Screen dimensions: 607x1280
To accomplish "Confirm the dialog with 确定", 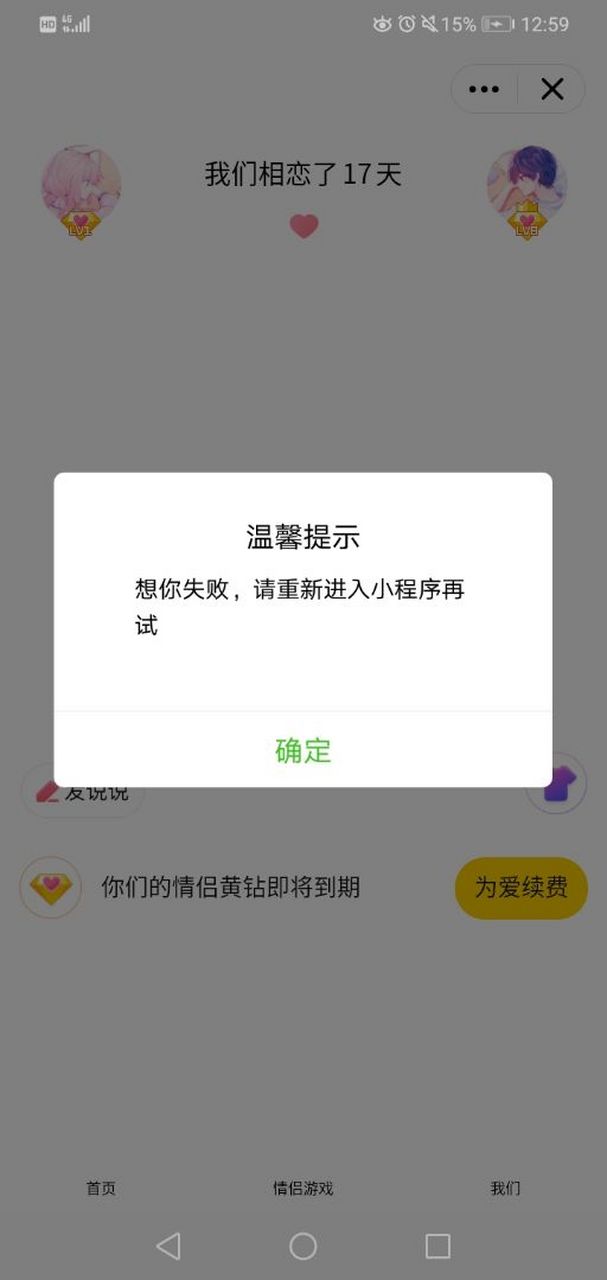I will (303, 750).
